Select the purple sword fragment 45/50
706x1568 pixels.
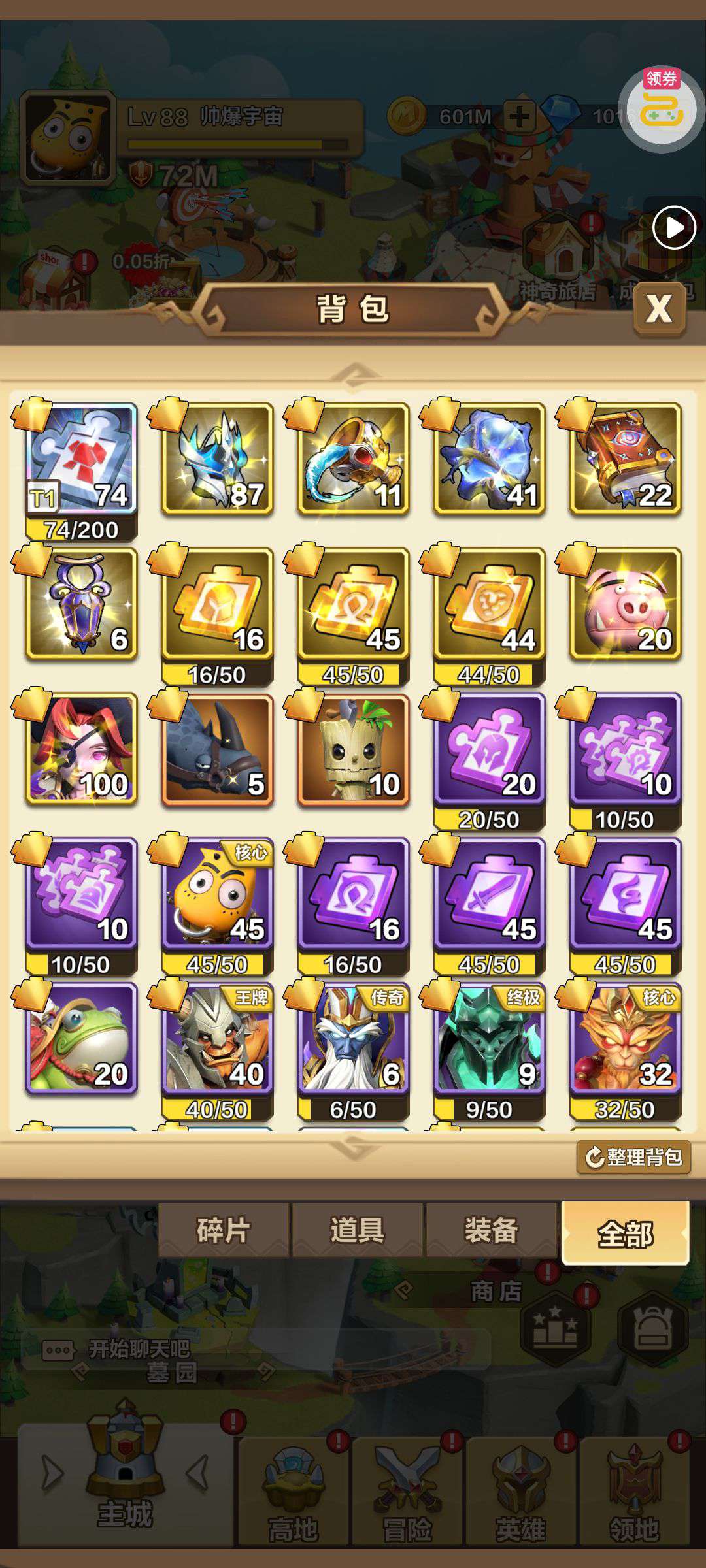tap(489, 894)
